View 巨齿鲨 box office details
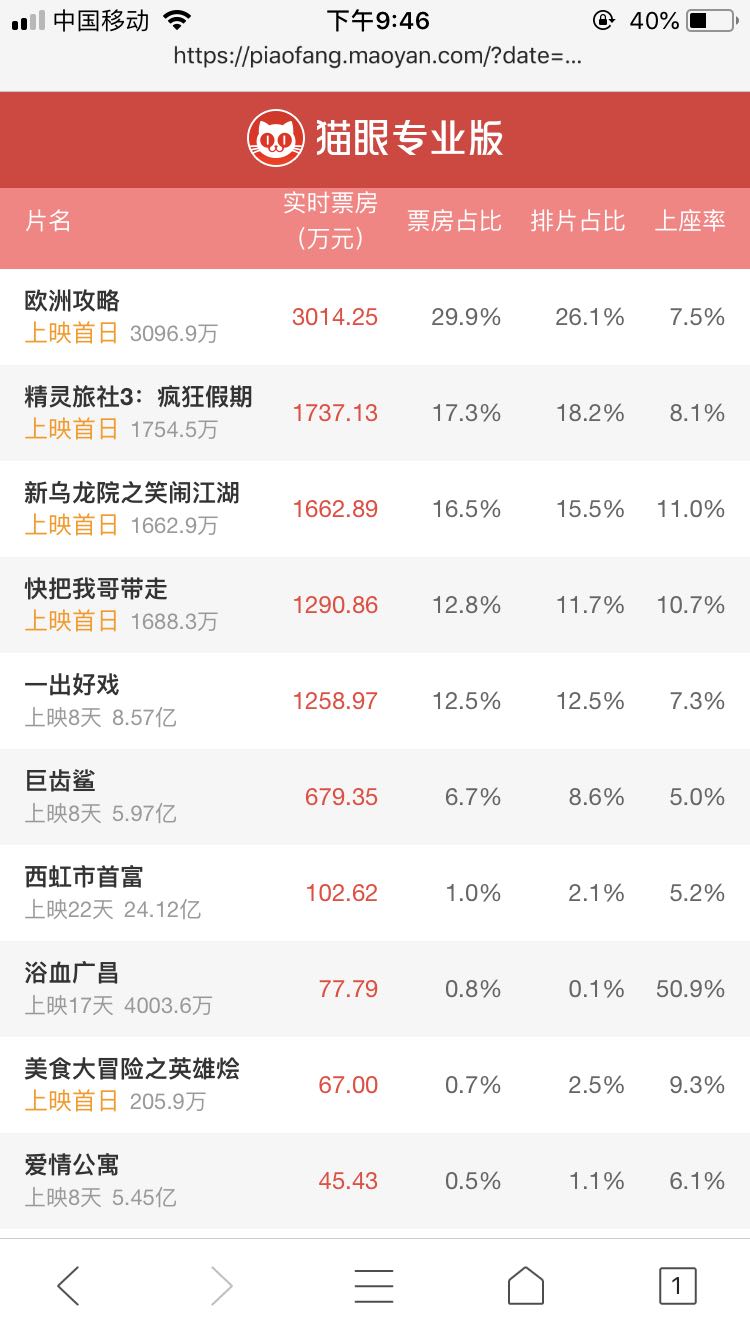The width and height of the screenshot is (750, 1334). [375, 797]
